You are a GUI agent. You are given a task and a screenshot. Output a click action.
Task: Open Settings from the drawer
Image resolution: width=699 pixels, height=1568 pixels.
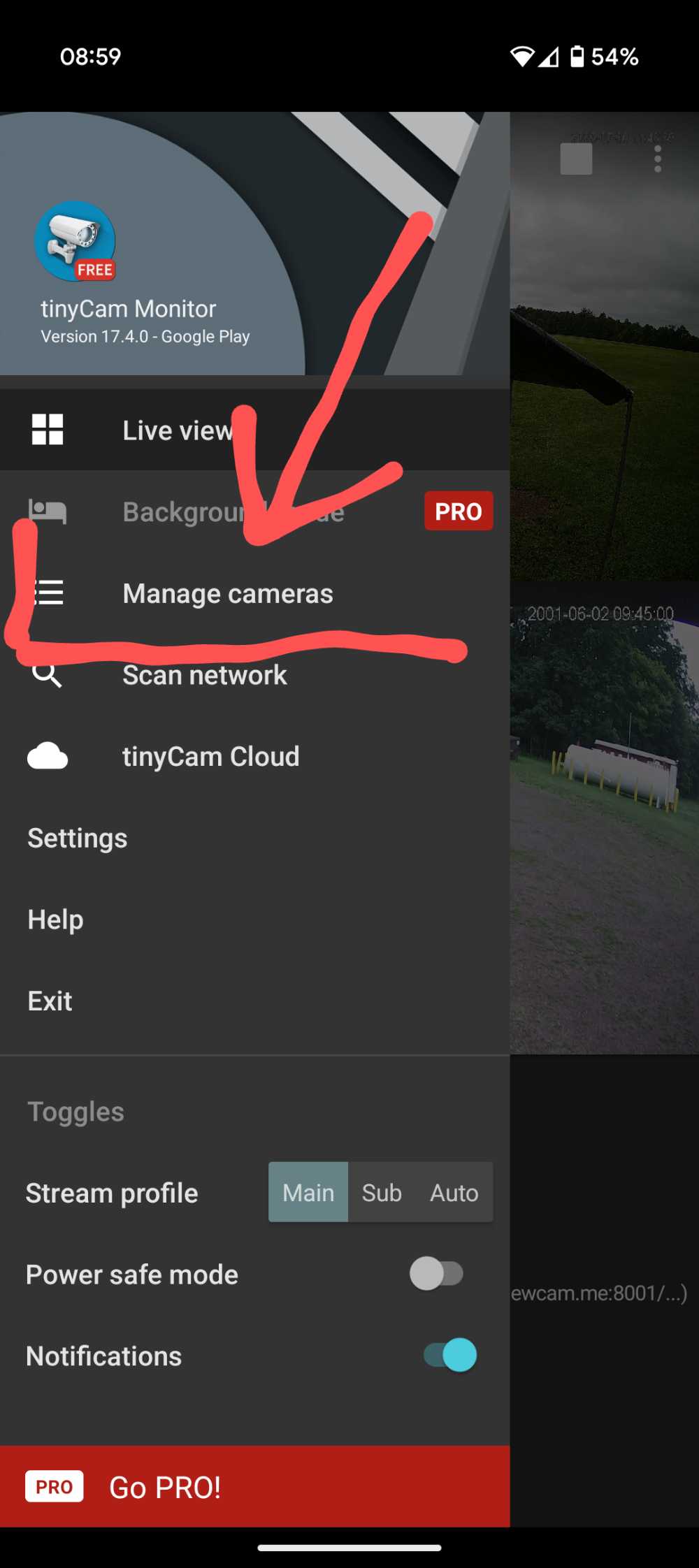[254, 838]
